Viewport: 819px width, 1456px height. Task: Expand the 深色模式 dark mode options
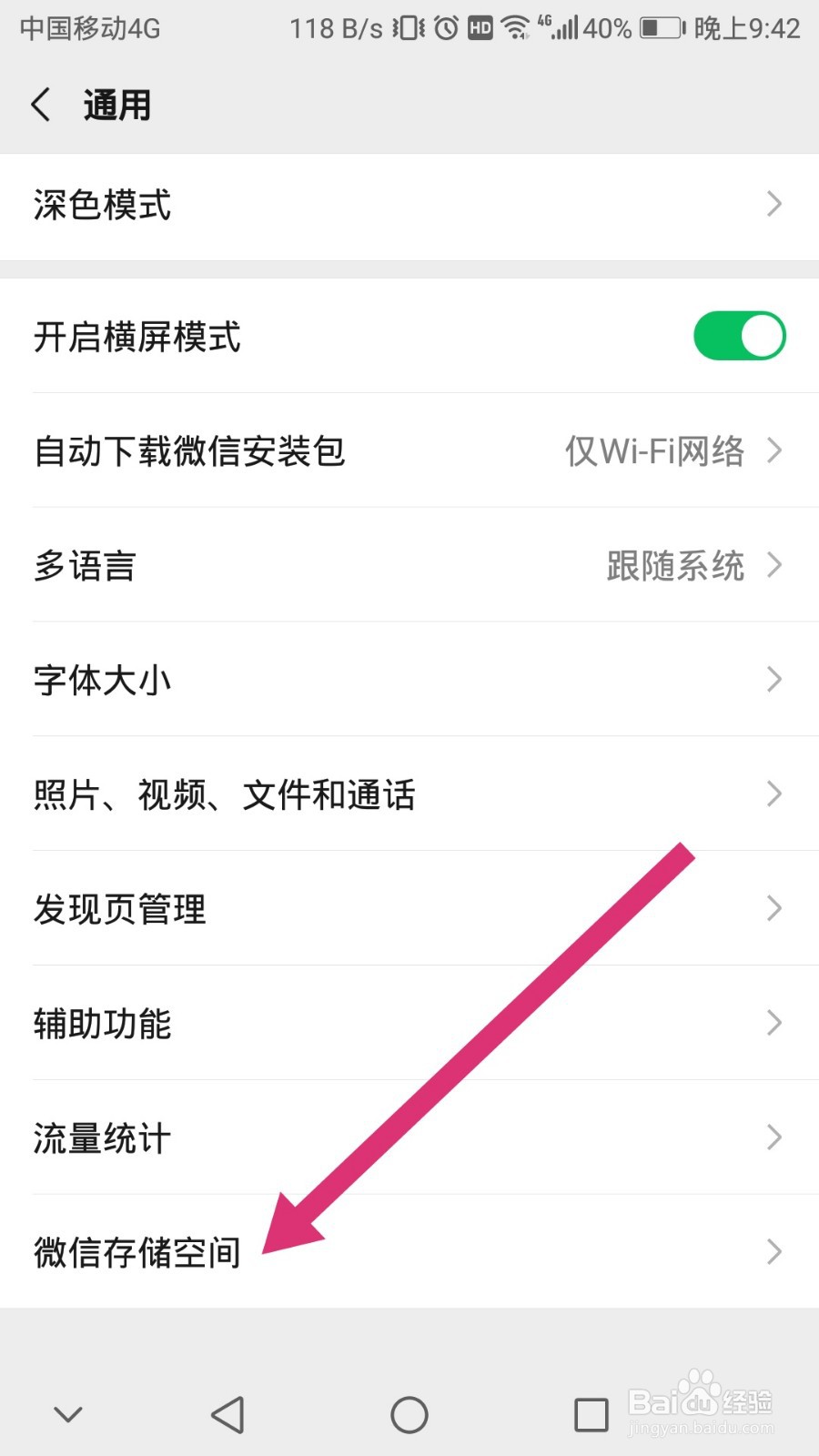(409, 206)
